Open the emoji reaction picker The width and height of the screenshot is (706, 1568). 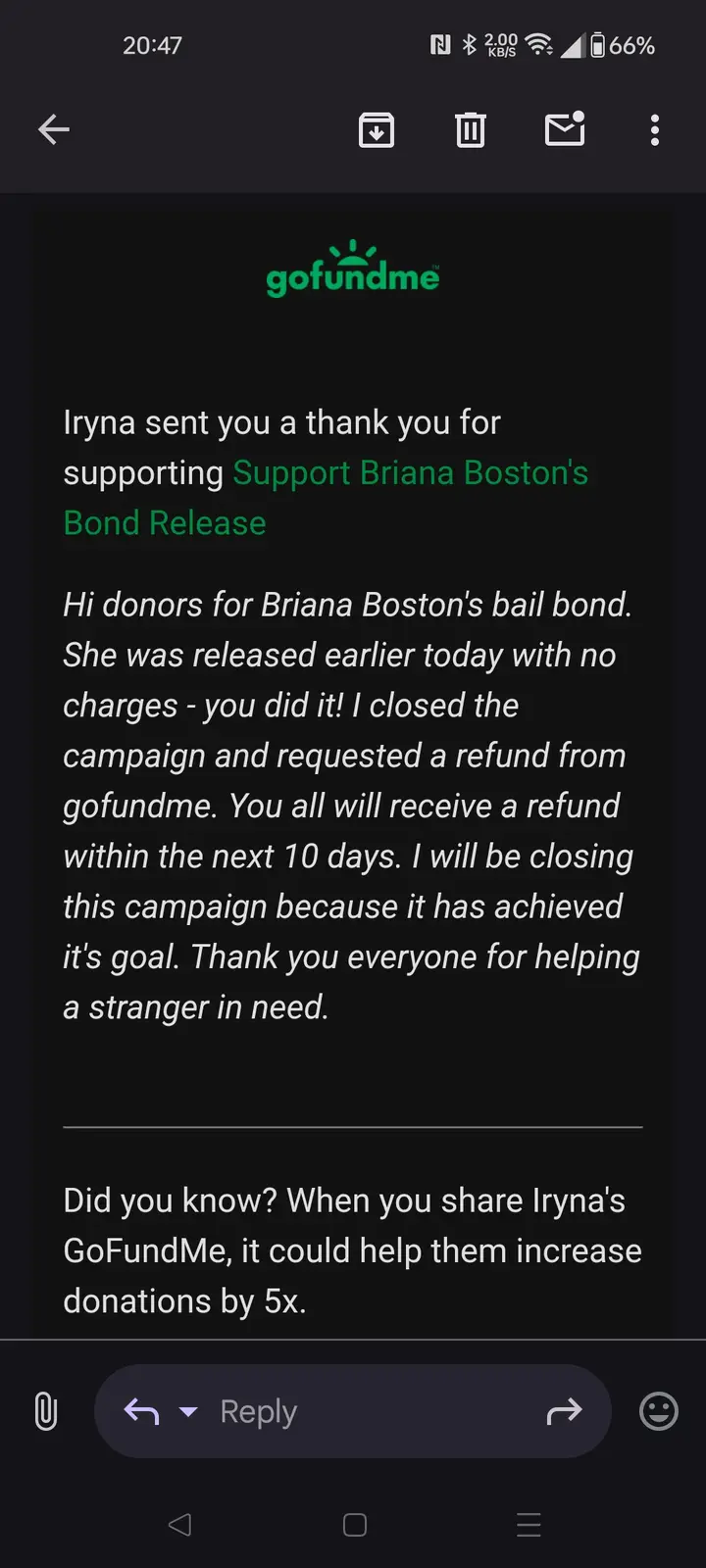tap(659, 1411)
